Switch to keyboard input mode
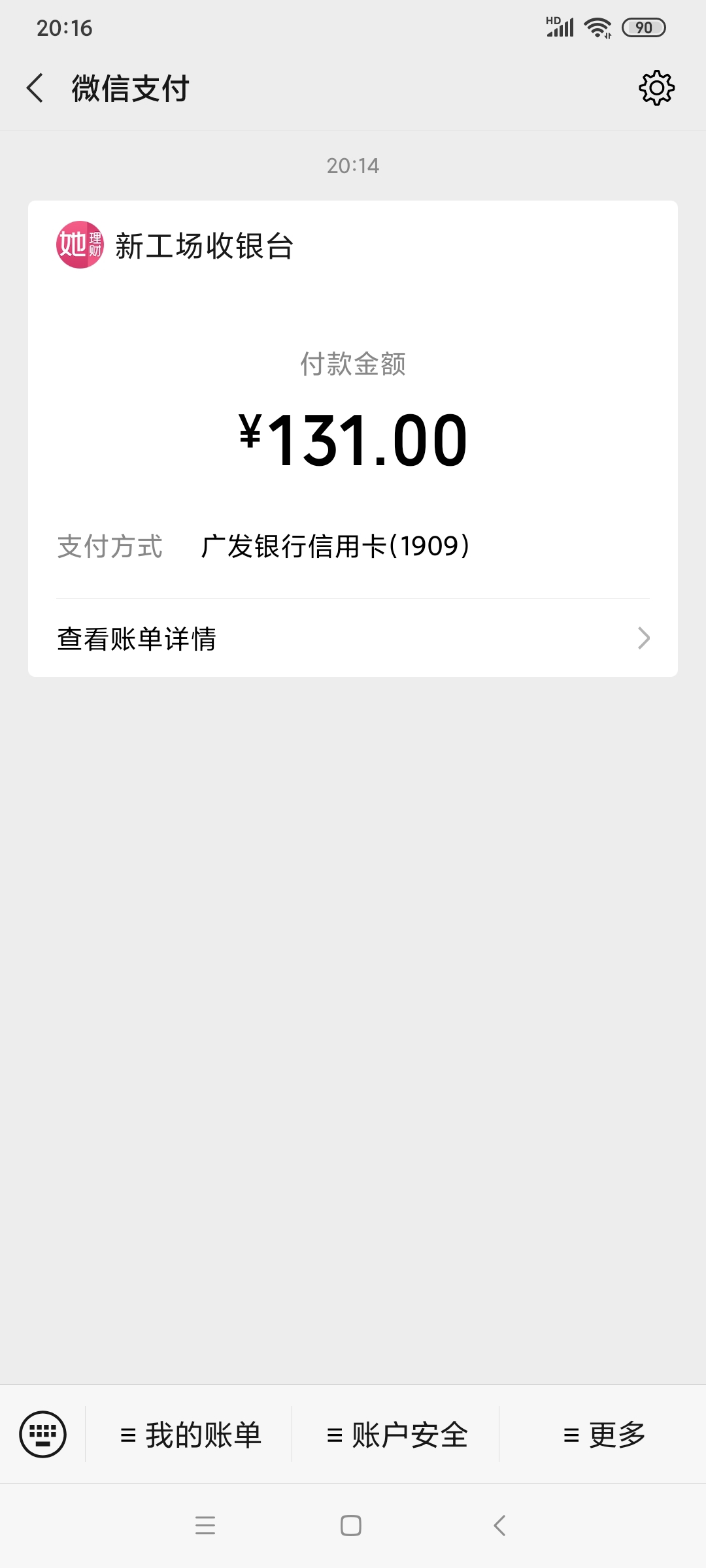Screen dimensions: 706x1568 click(x=43, y=1435)
